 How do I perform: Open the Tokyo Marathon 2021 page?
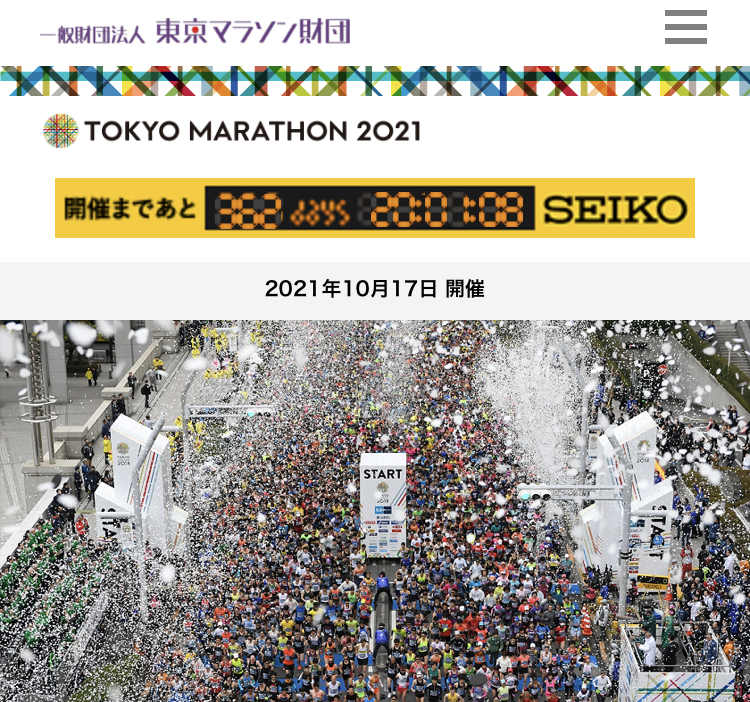[232, 131]
